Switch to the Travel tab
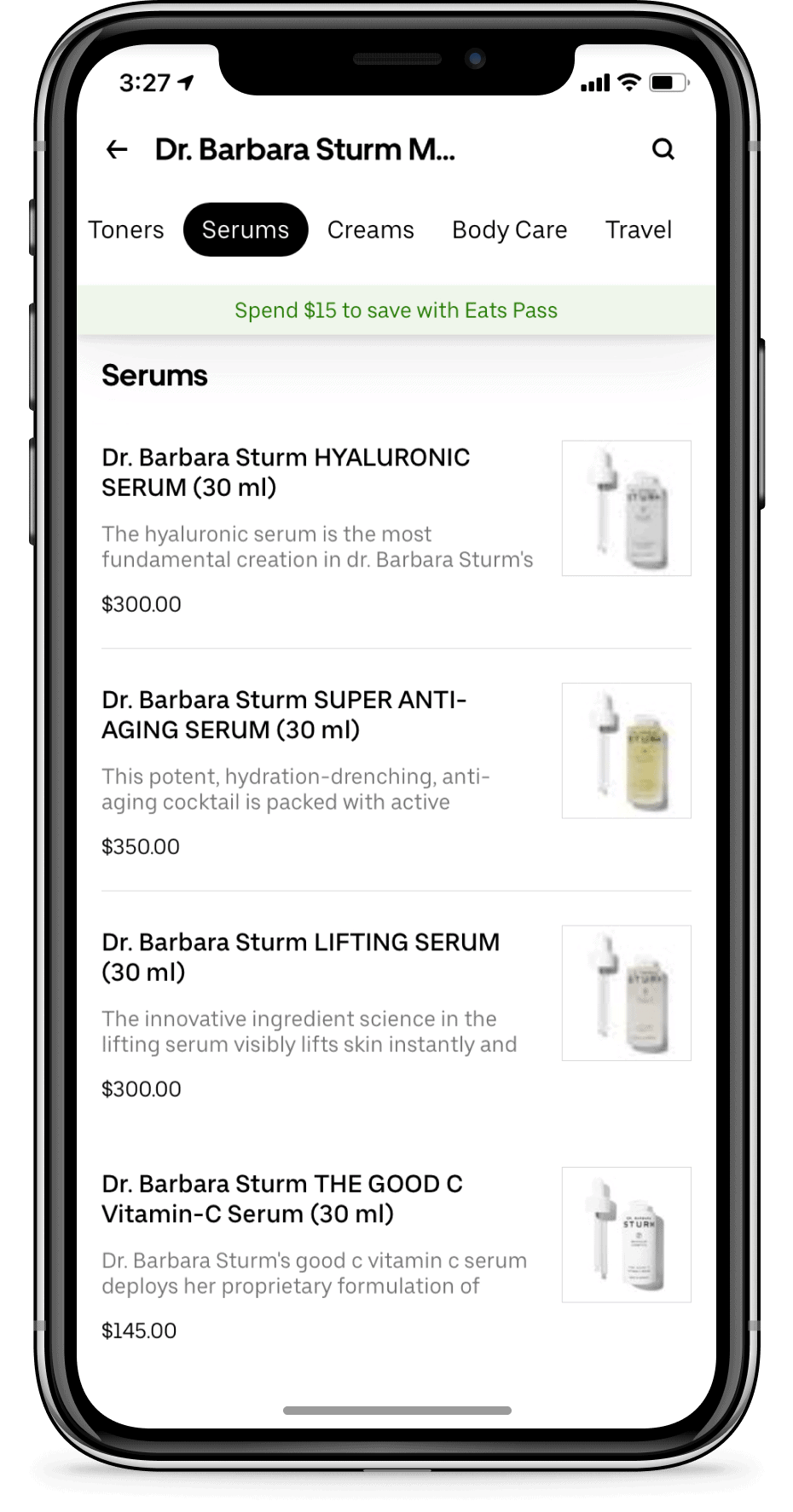The height and width of the screenshot is (1512, 793). point(638,230)
